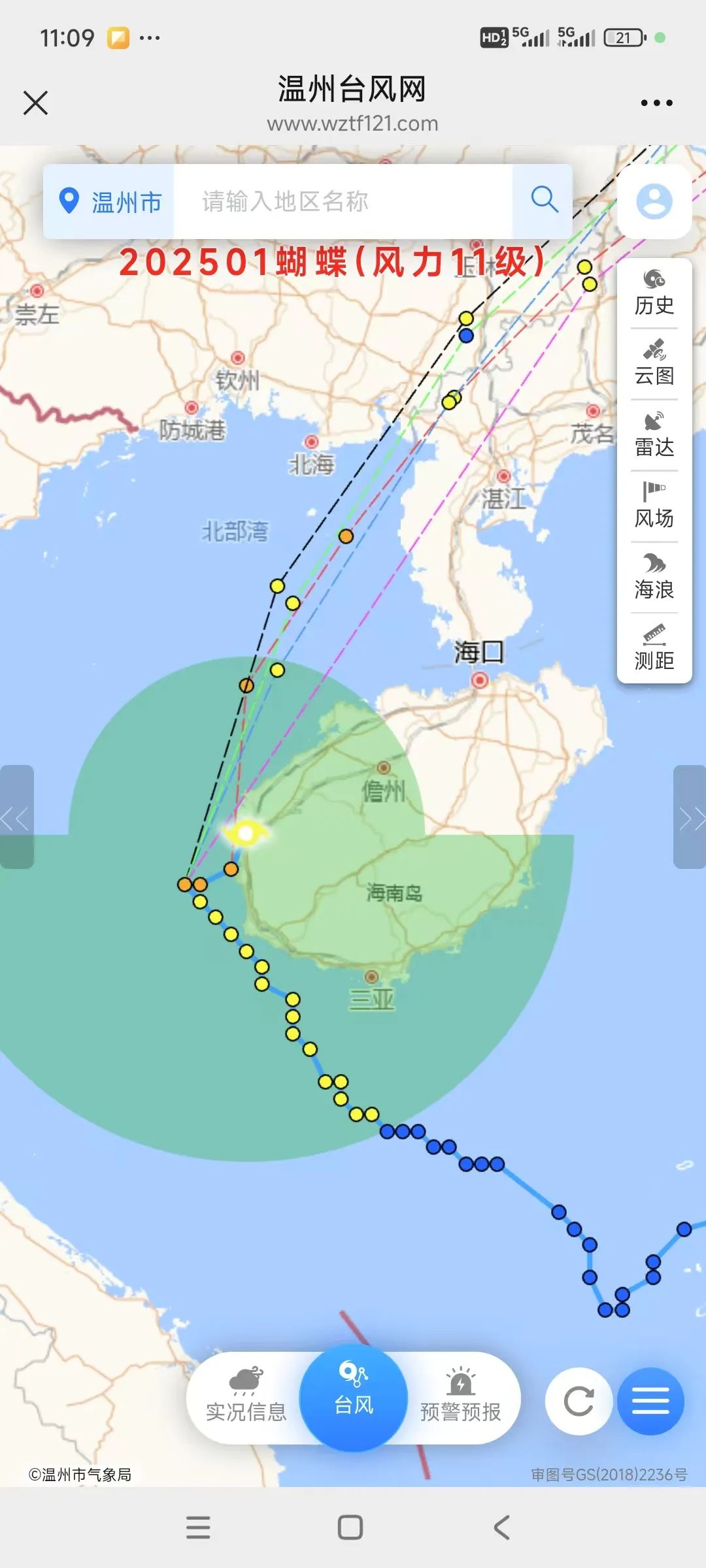
Task: Close the 温州台风网 web page
Action: (x=35, y=103)
